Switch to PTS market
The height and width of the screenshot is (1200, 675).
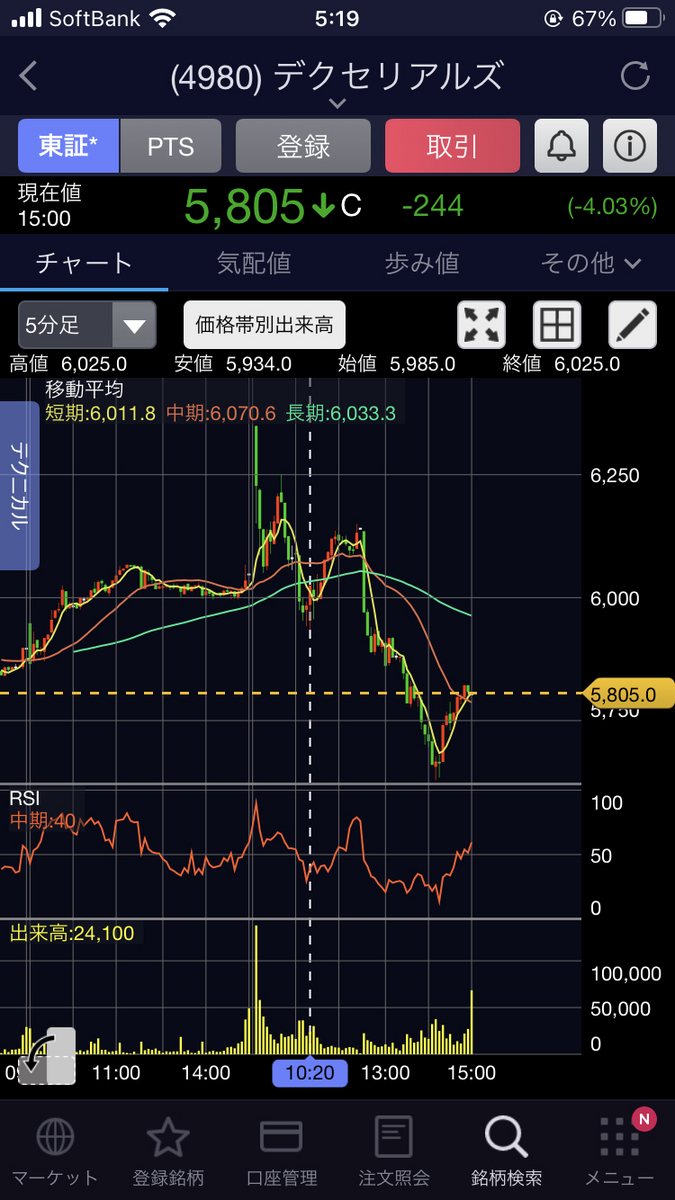pyautogui.click(x=170, y=146)
